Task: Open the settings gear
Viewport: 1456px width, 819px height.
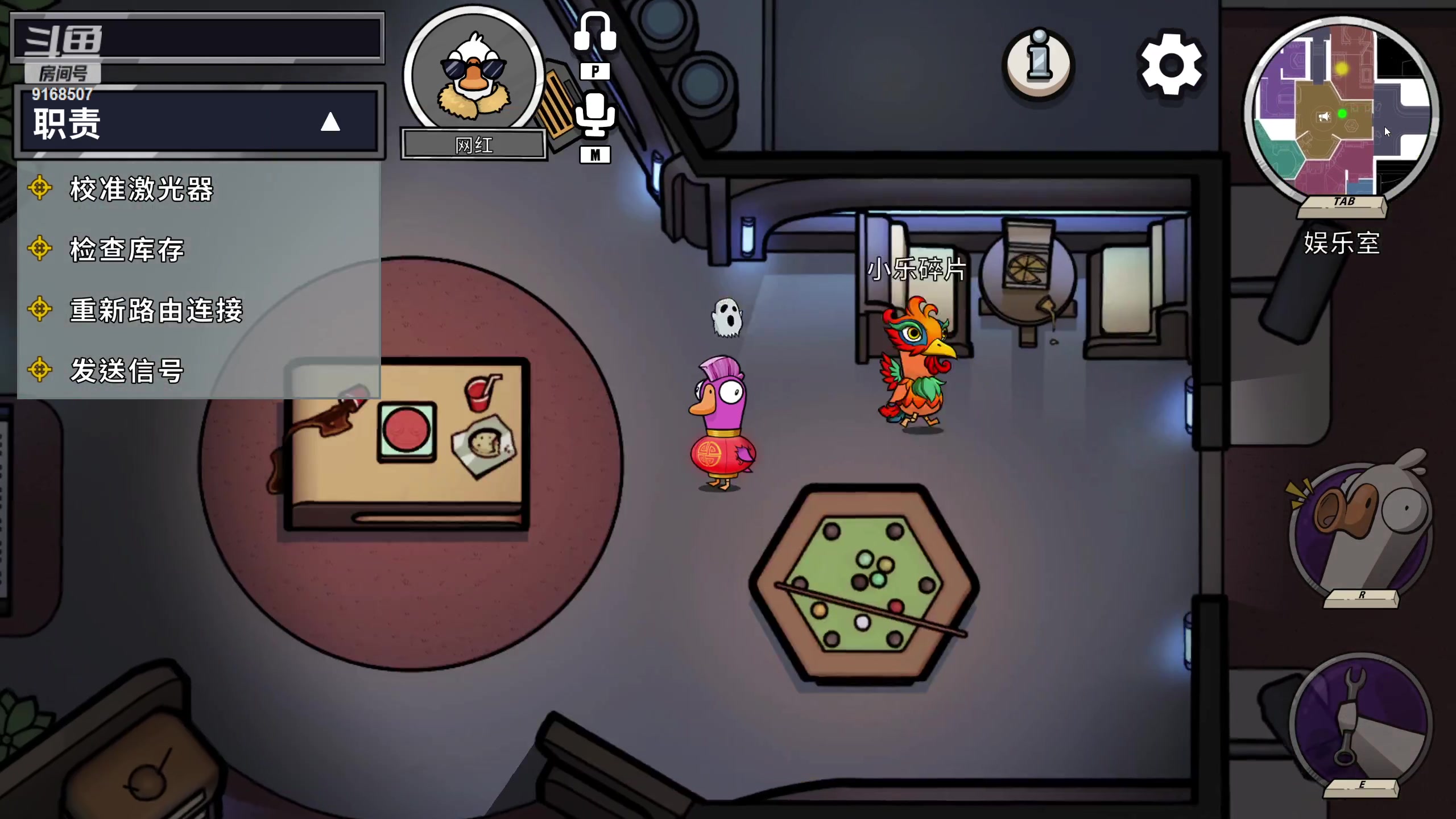Action: point(1170,64)
